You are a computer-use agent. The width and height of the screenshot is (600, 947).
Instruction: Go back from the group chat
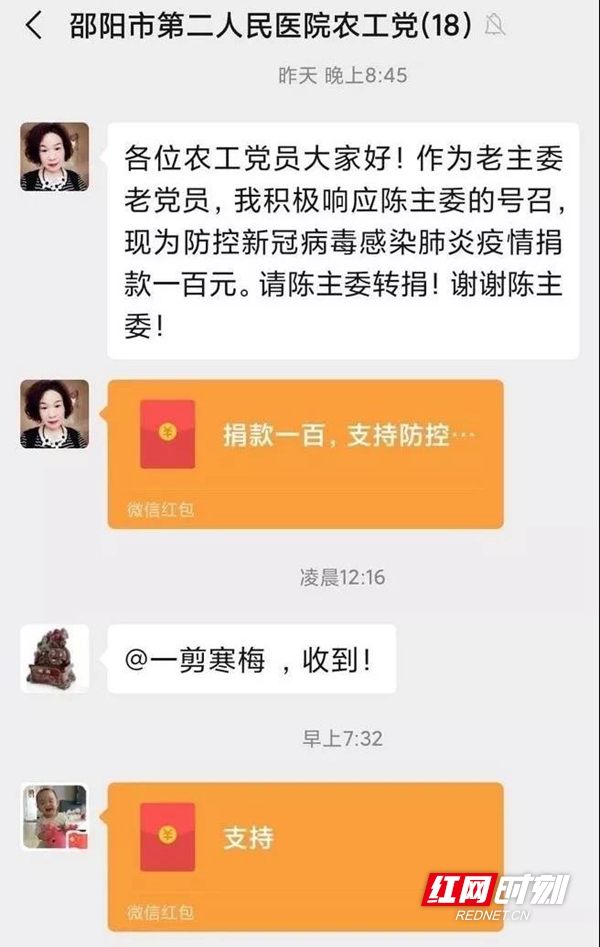[x=34, y=27]
